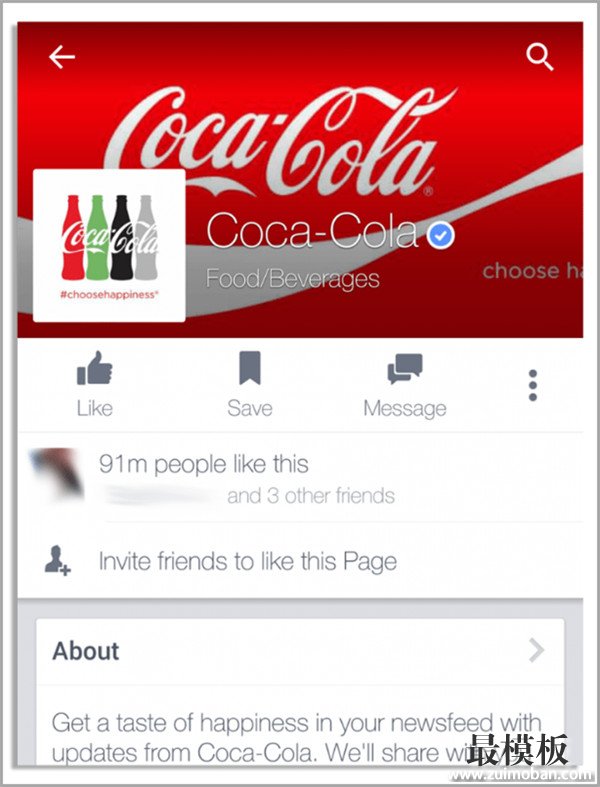Message the Coca-Cola page

(x=405, y=384)
